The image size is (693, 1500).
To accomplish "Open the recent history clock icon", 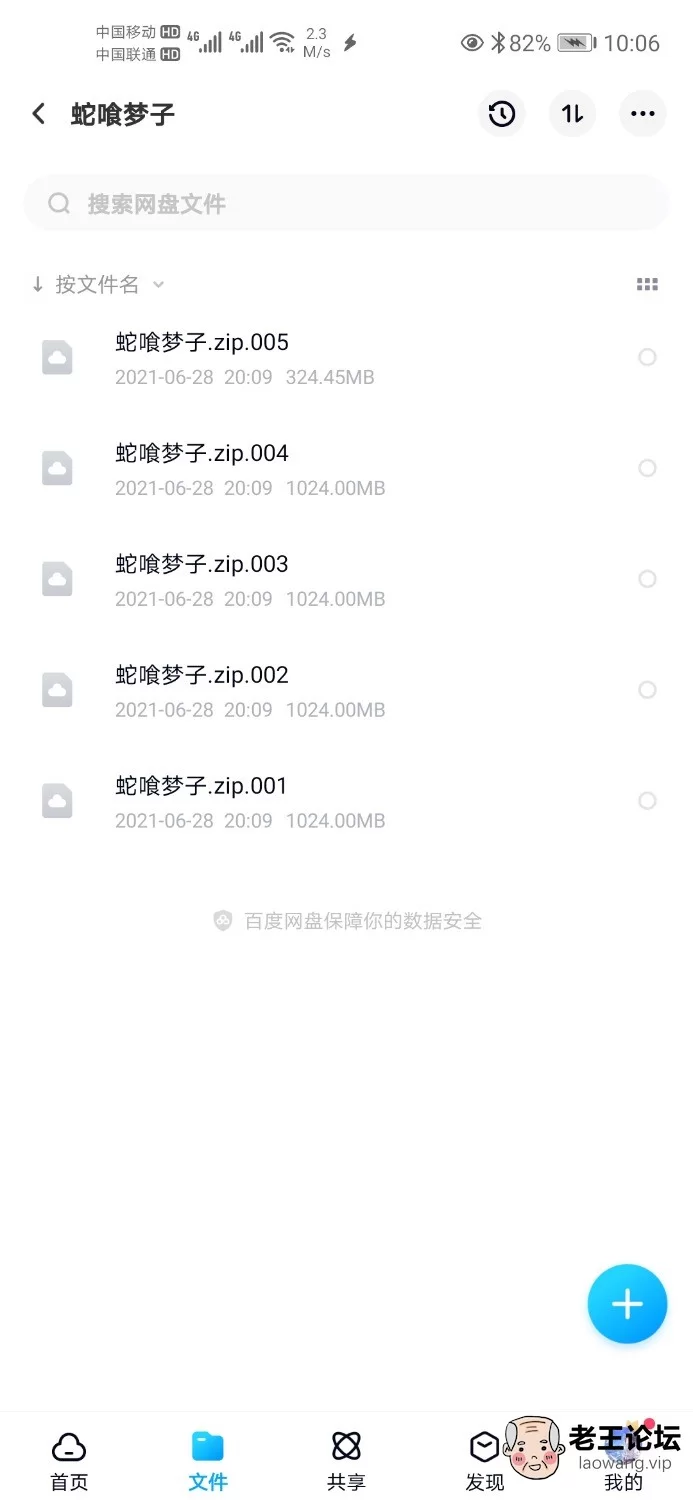I will [x=502, y=114].
